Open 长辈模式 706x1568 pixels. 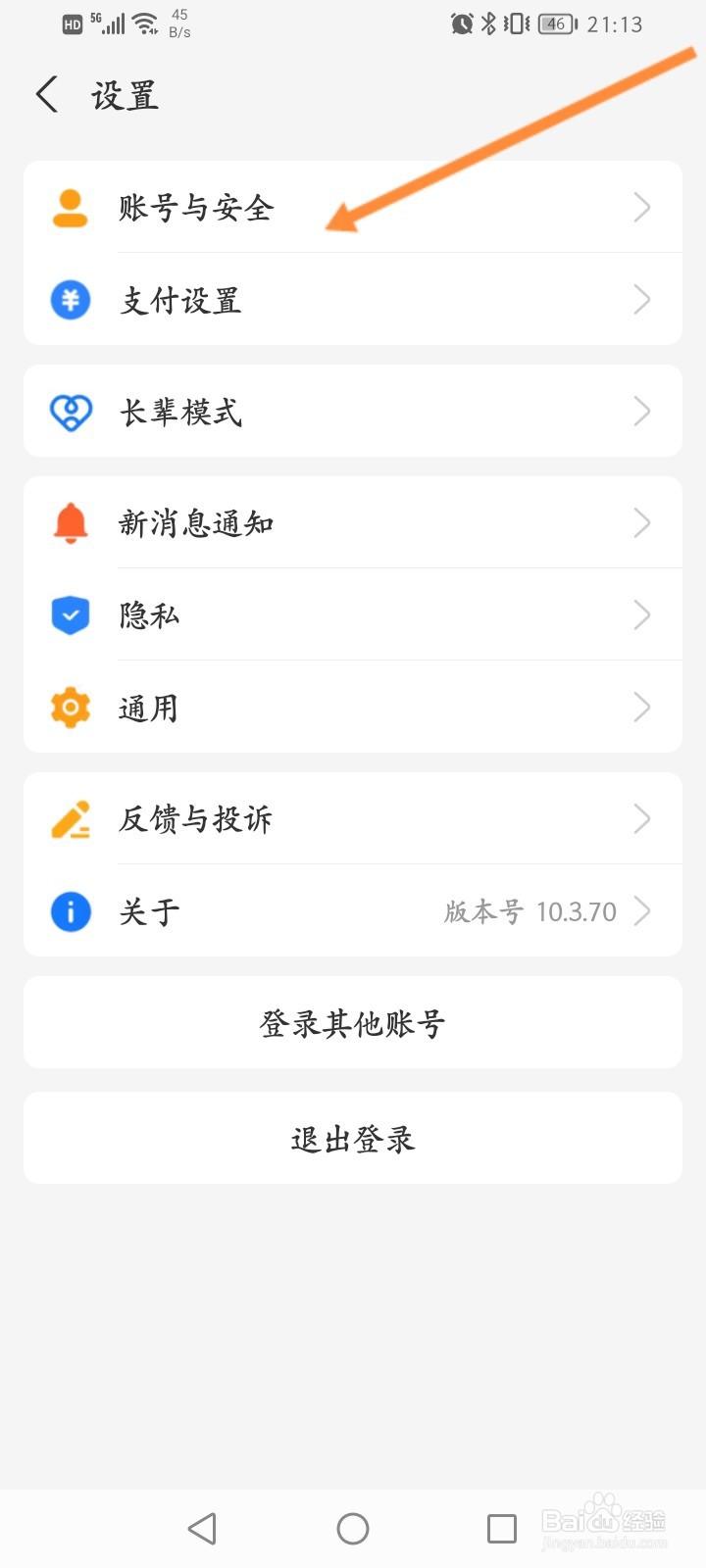(353, 411)
